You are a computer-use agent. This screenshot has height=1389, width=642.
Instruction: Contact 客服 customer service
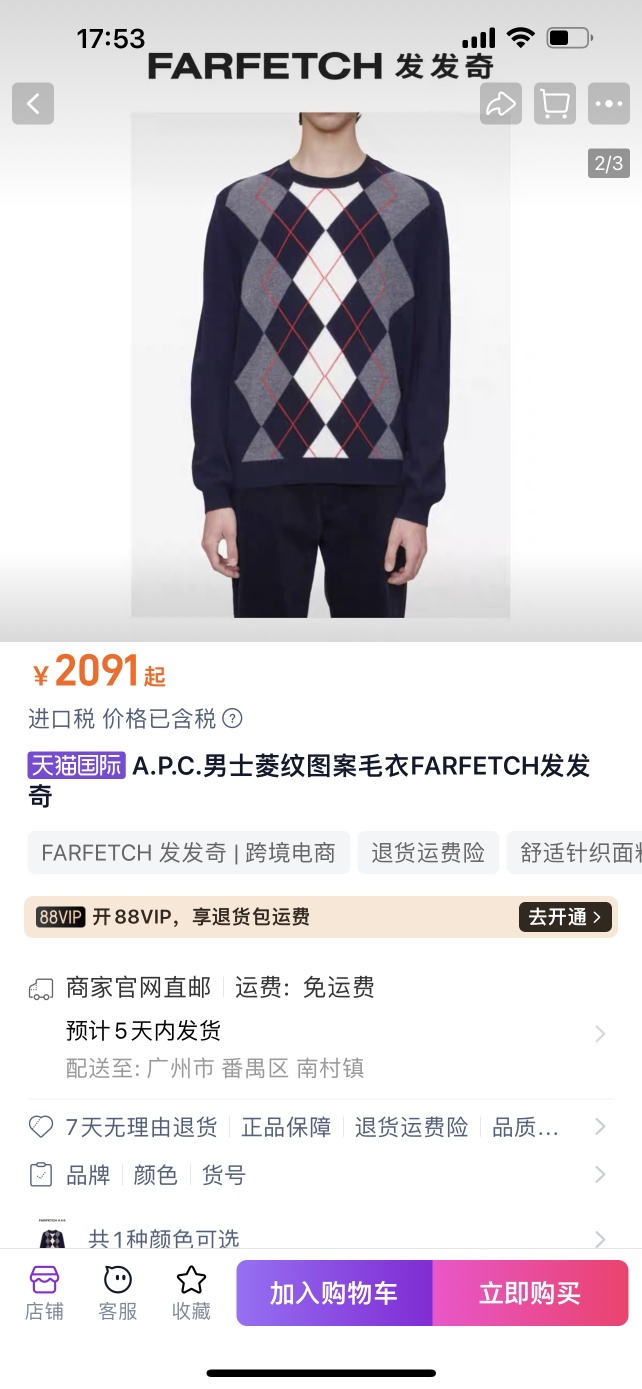point(118,1292)
